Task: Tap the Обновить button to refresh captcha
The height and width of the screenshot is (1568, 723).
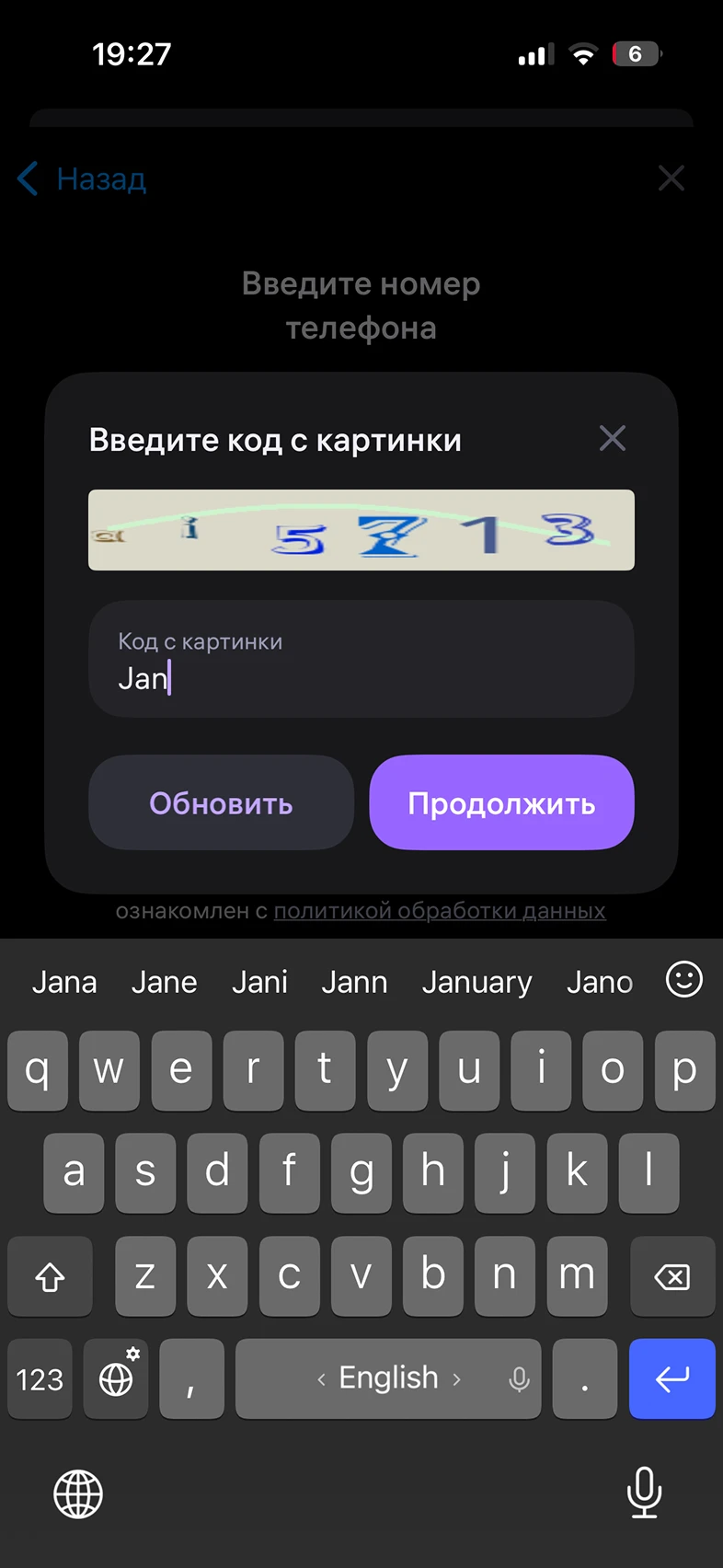Action: point(221,803)
